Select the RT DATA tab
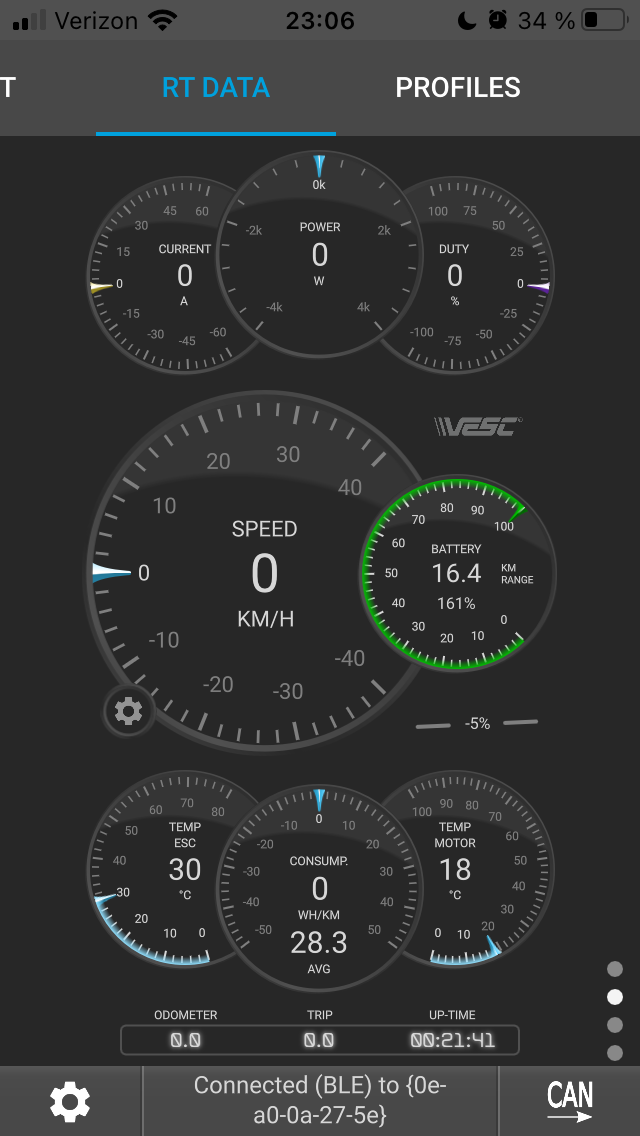 [x=216, y=88]
